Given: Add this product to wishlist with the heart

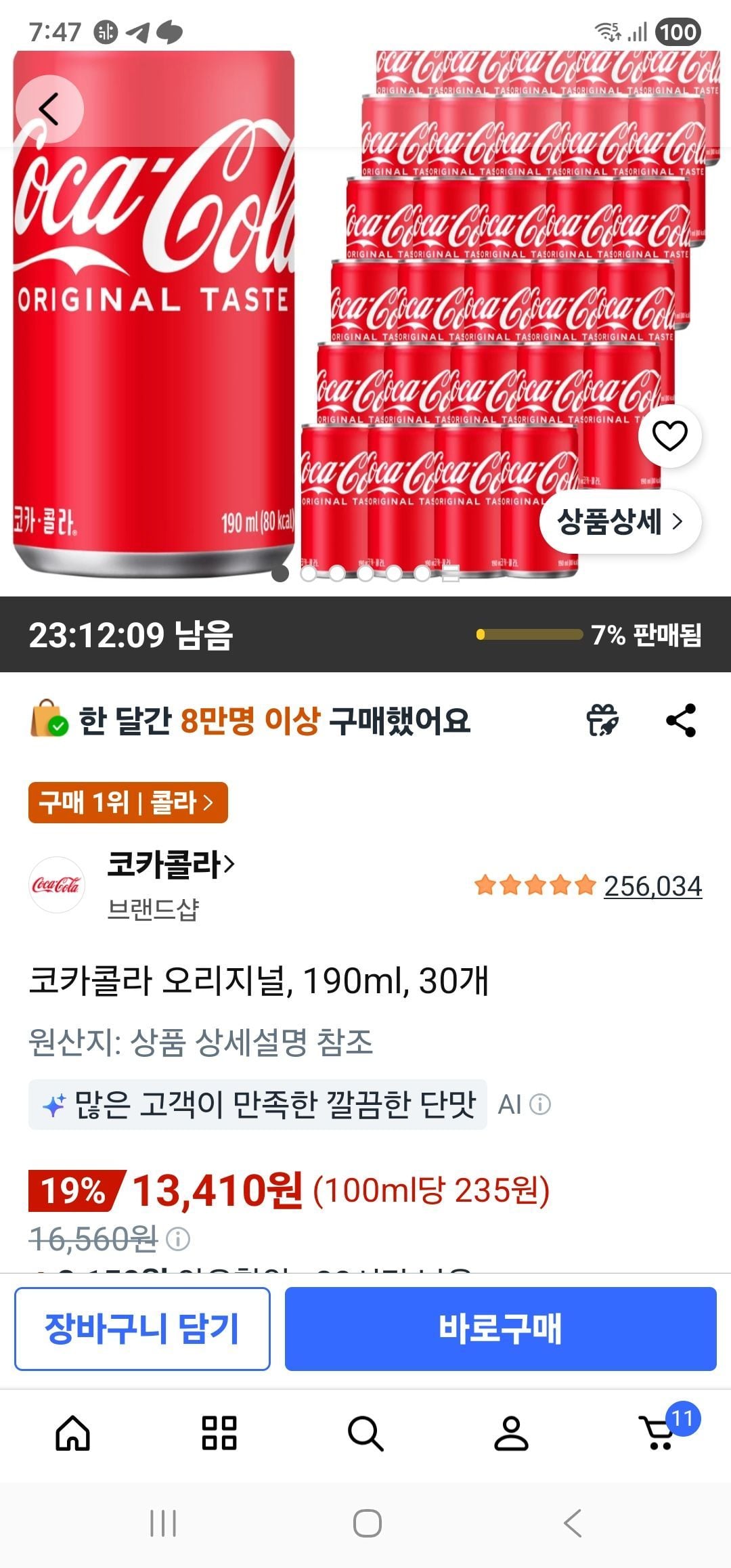Looking at the screenshot, I should [x=669, y=435].
